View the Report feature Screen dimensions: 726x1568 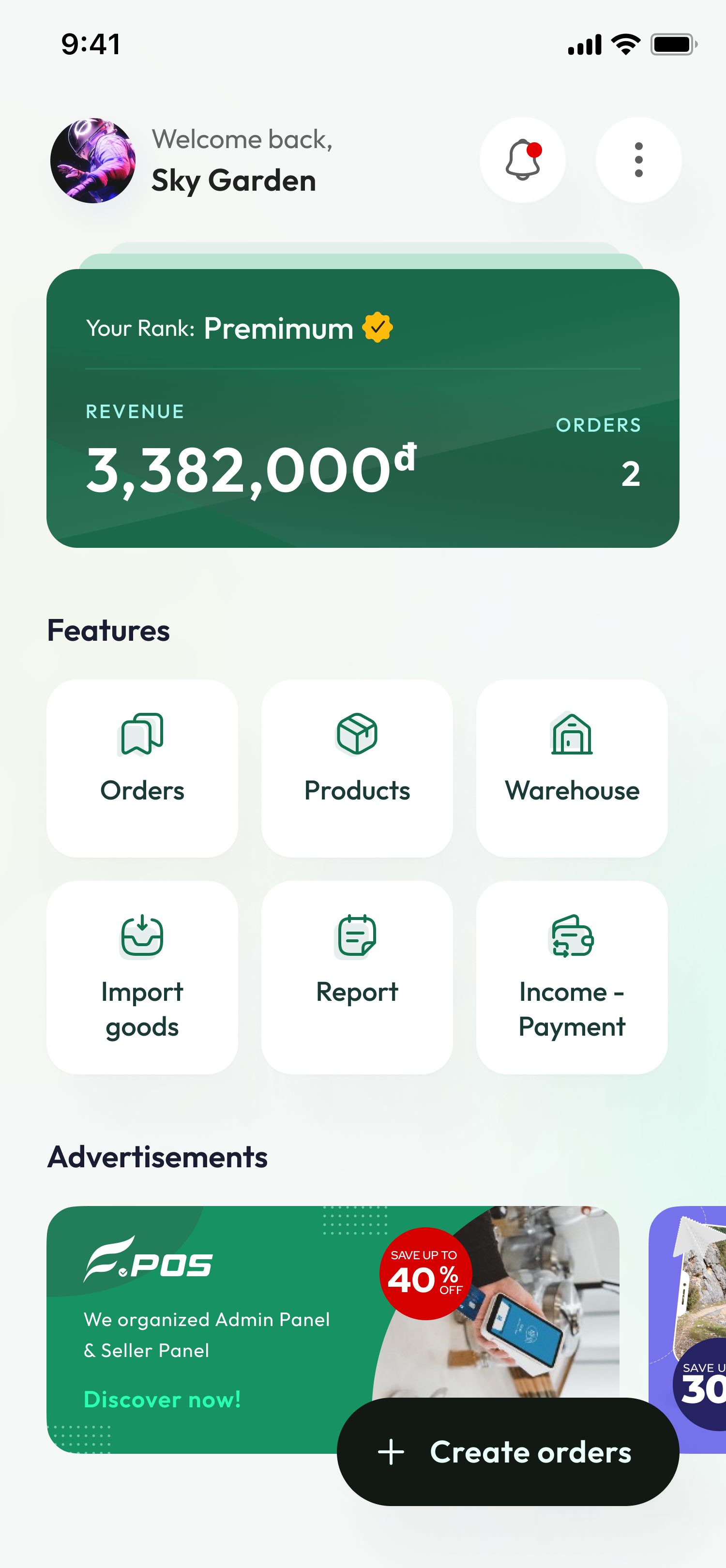tap(357, 976)
